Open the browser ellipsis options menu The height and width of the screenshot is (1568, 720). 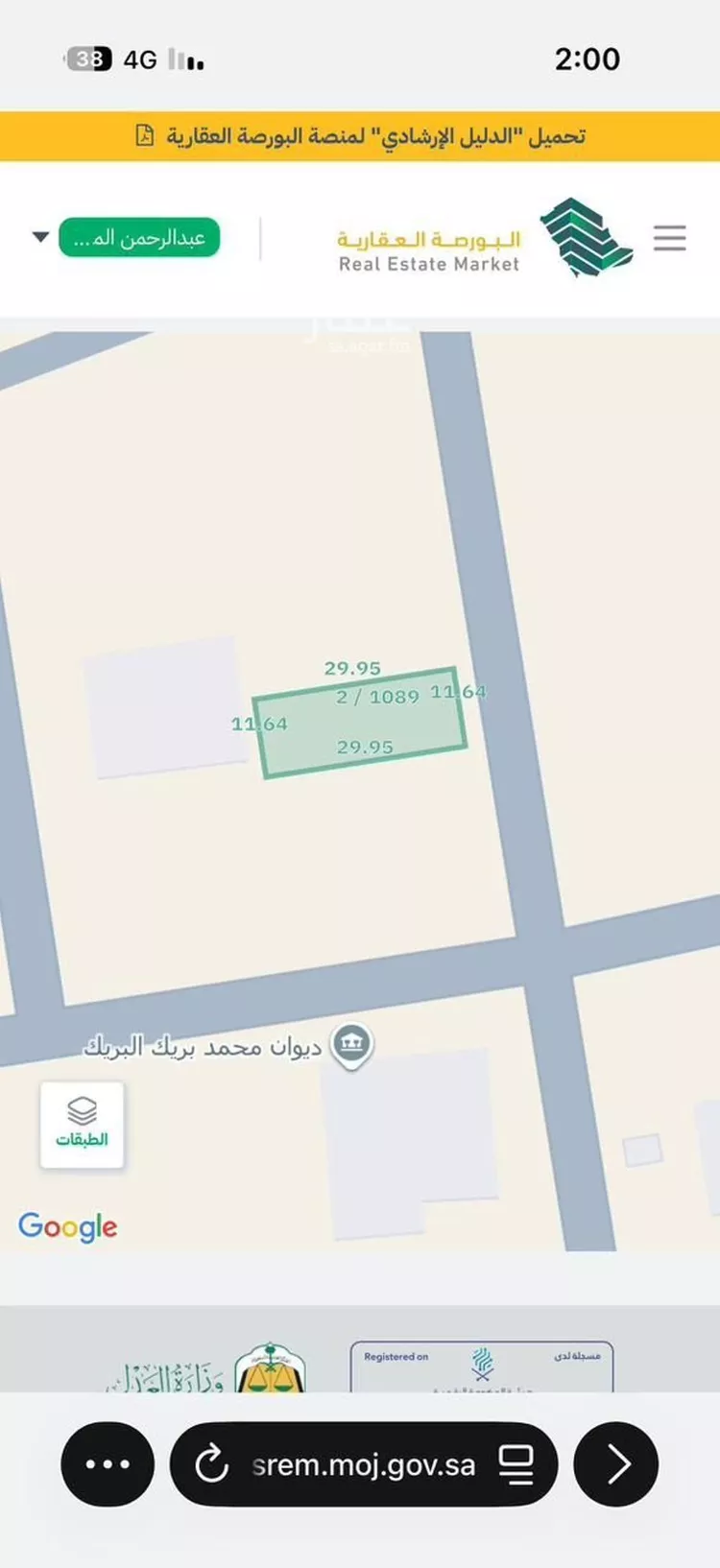click(x=107, y=1464)
